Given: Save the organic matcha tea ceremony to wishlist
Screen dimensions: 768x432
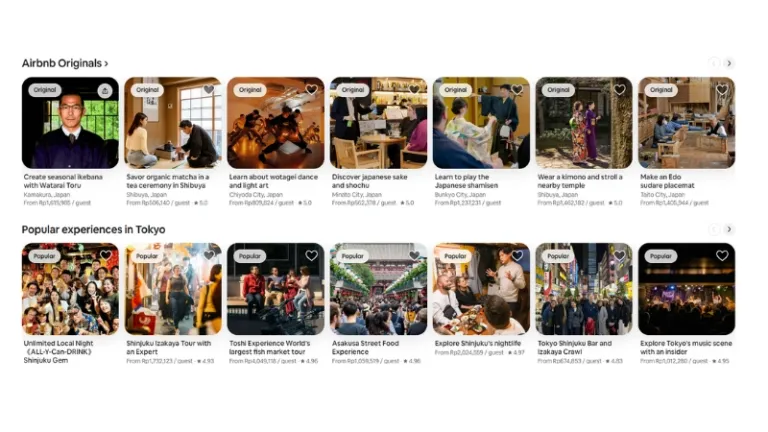Looking at the screenshot, I should coord(209,90).
